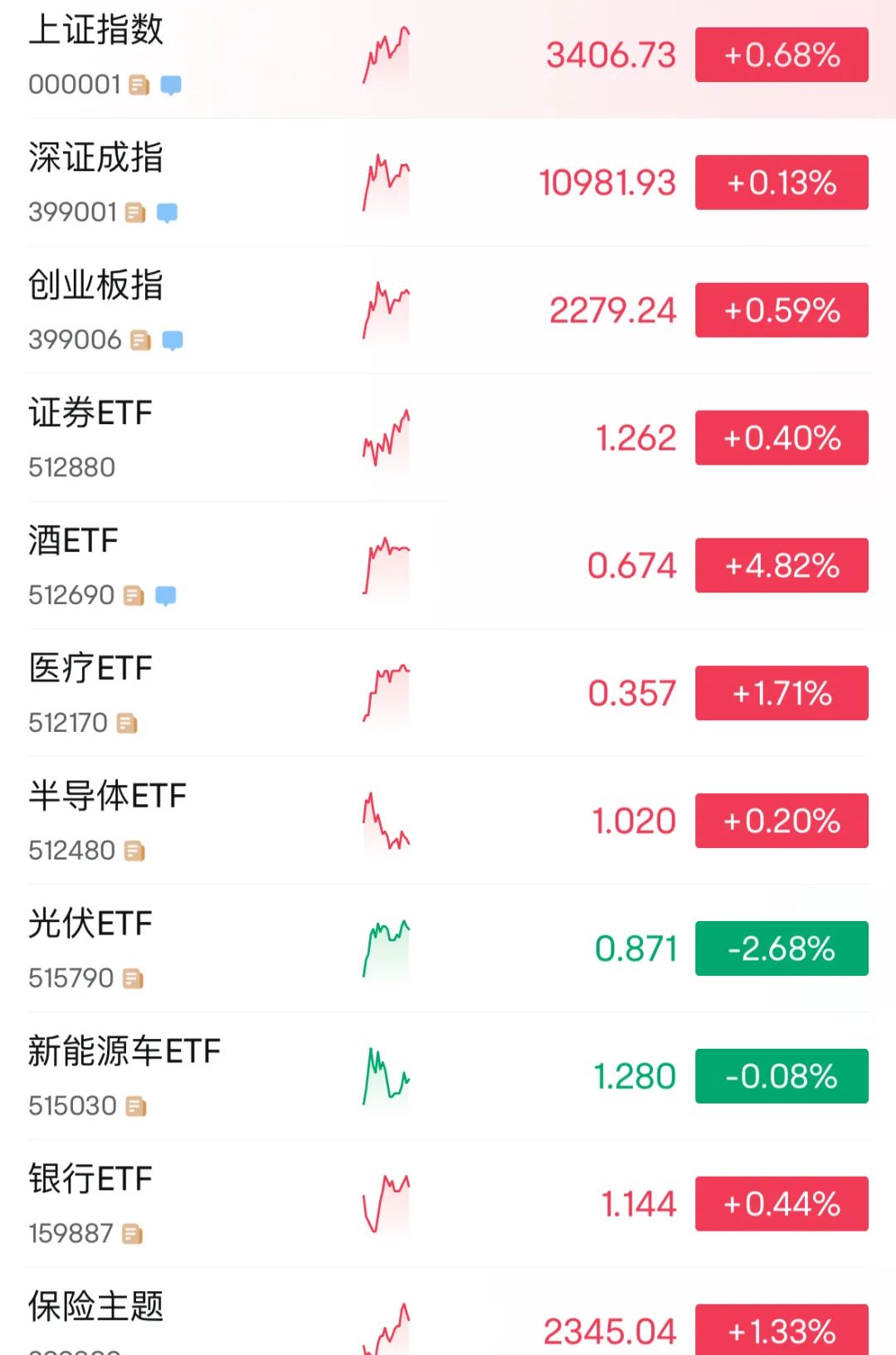
Task: Open the document icon beside 银行ETF 159887
Action: click(x=133, y=1234)
